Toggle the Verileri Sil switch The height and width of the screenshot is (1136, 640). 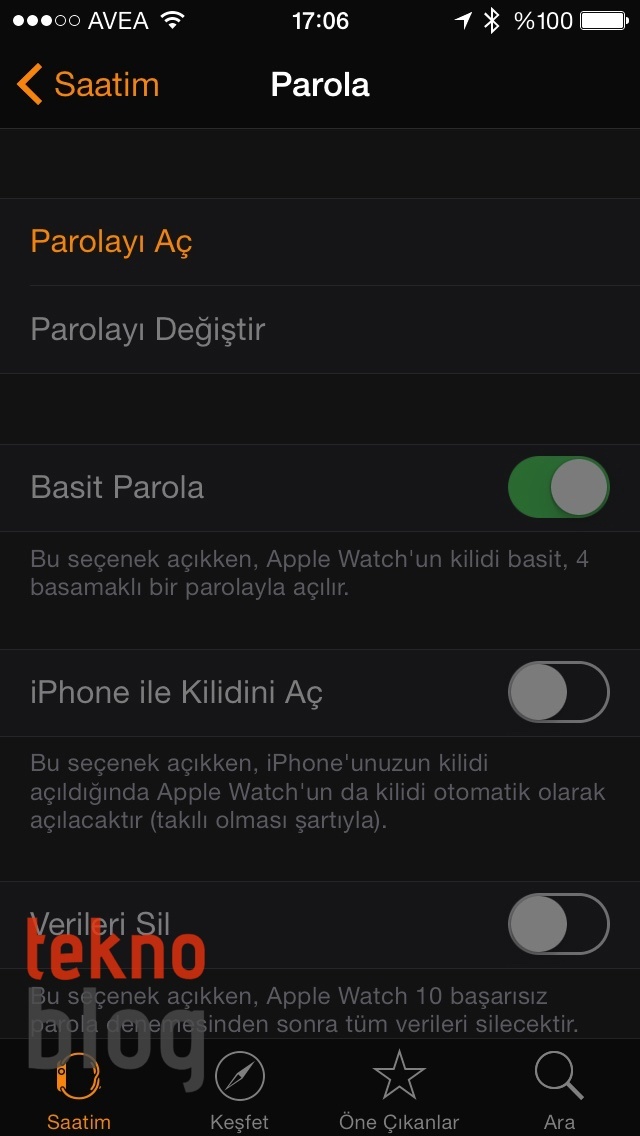[558, 924]
